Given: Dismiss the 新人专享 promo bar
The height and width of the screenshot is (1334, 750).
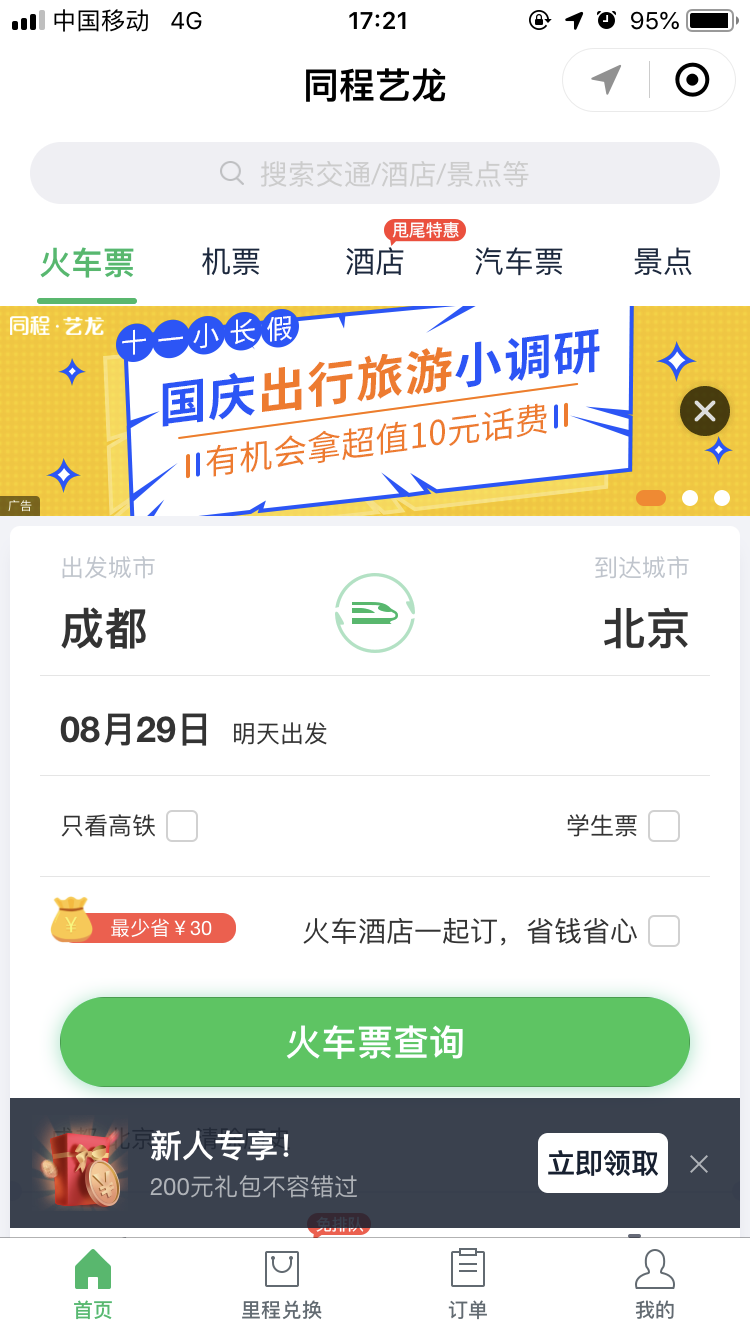Looking at the screenshot, I should pos(699,1164).
